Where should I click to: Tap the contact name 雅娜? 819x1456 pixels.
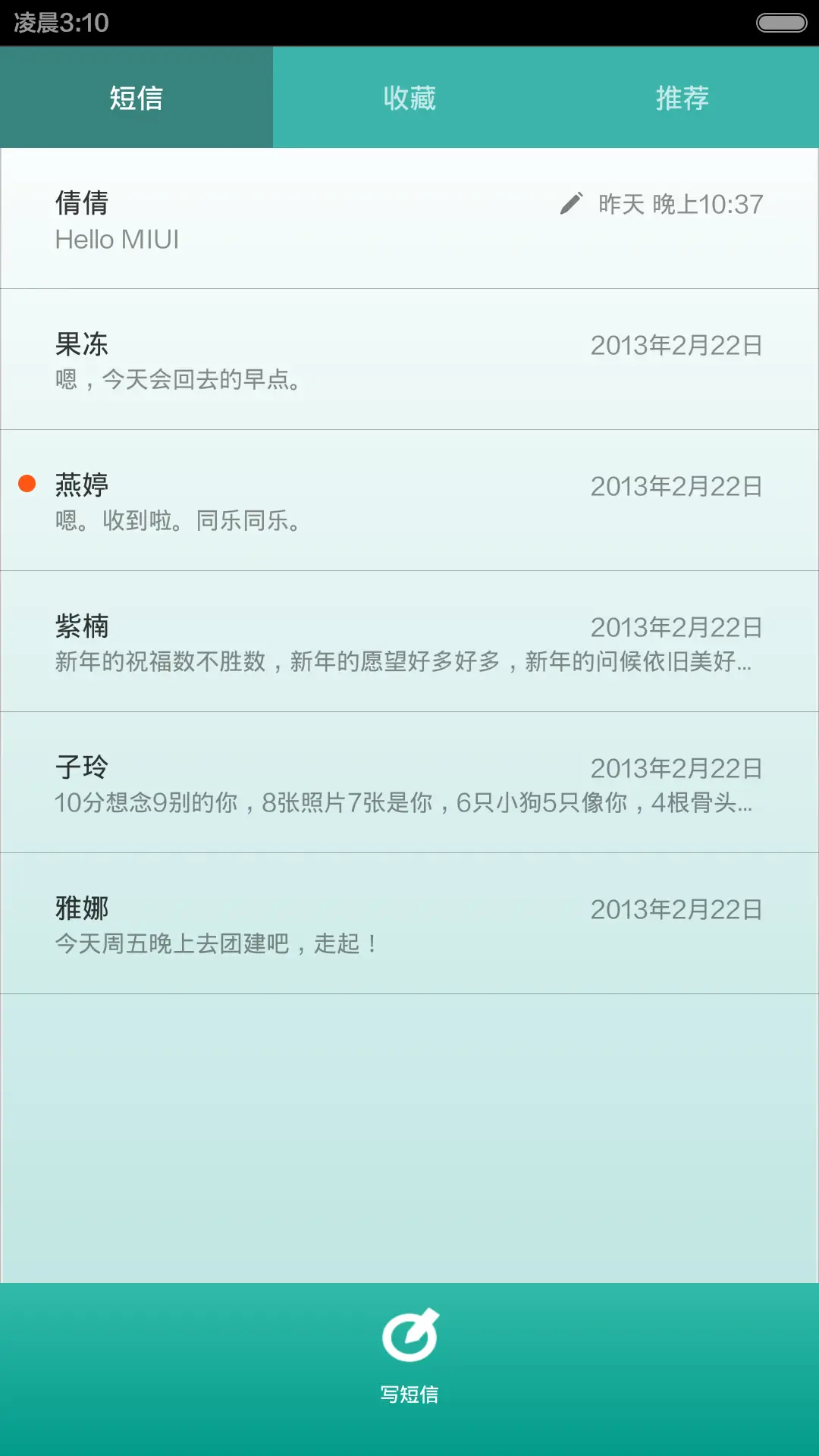click(x=81, y=907)
